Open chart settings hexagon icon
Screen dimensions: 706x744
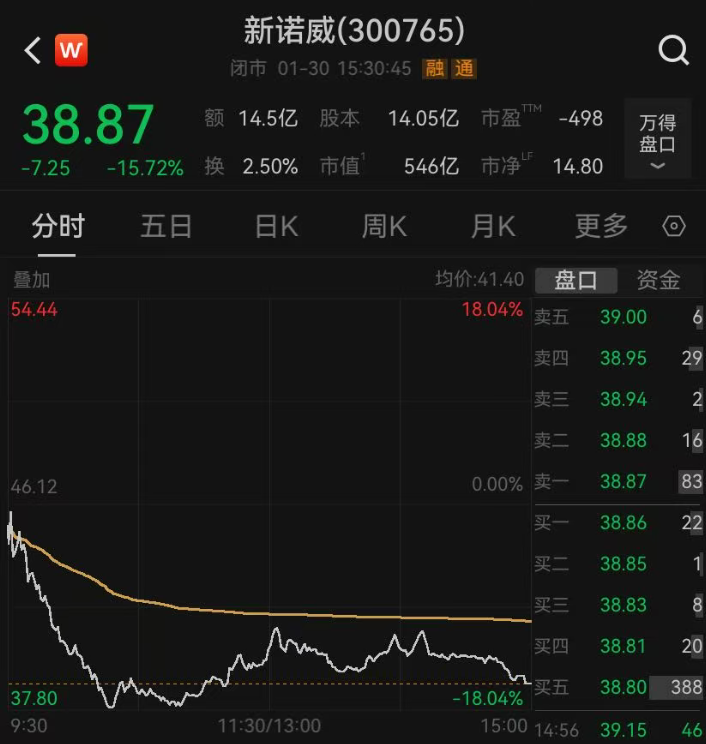pyautogui.click(x=674, y=227)
